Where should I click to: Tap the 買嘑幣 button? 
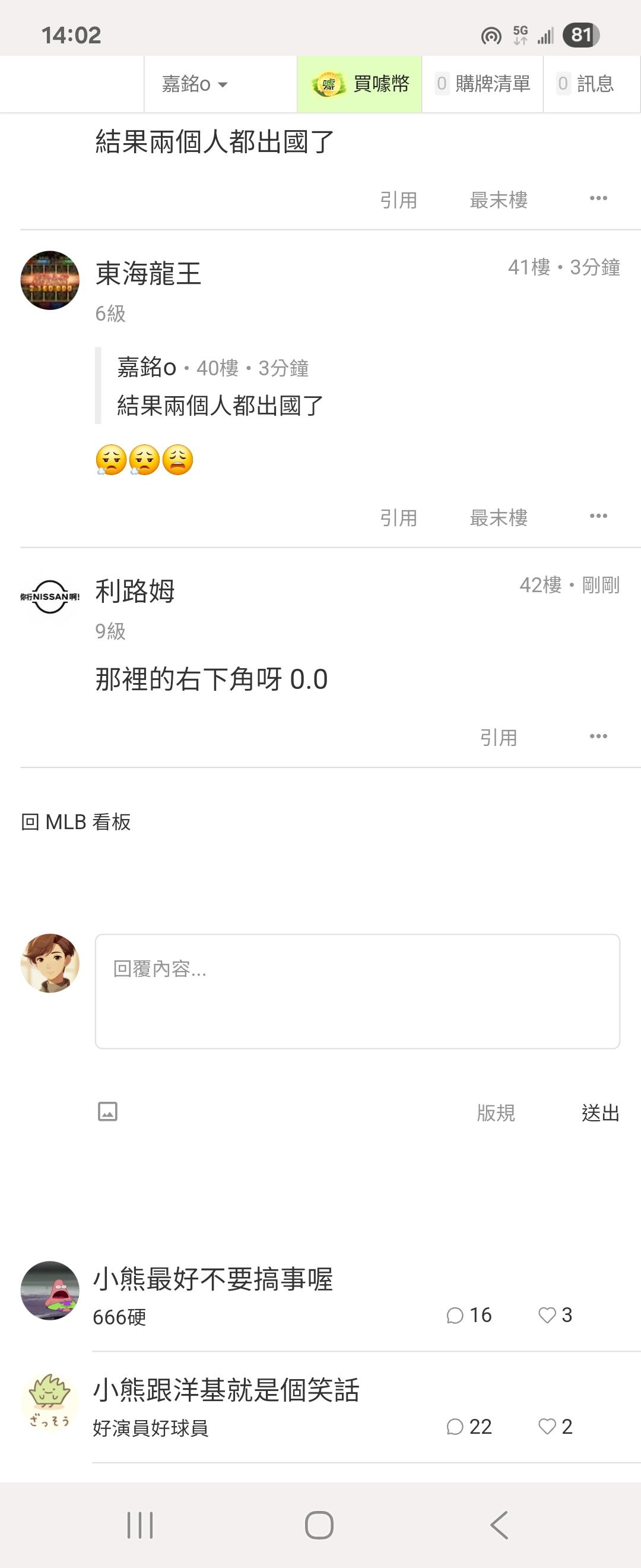click(x=360, y=84)
